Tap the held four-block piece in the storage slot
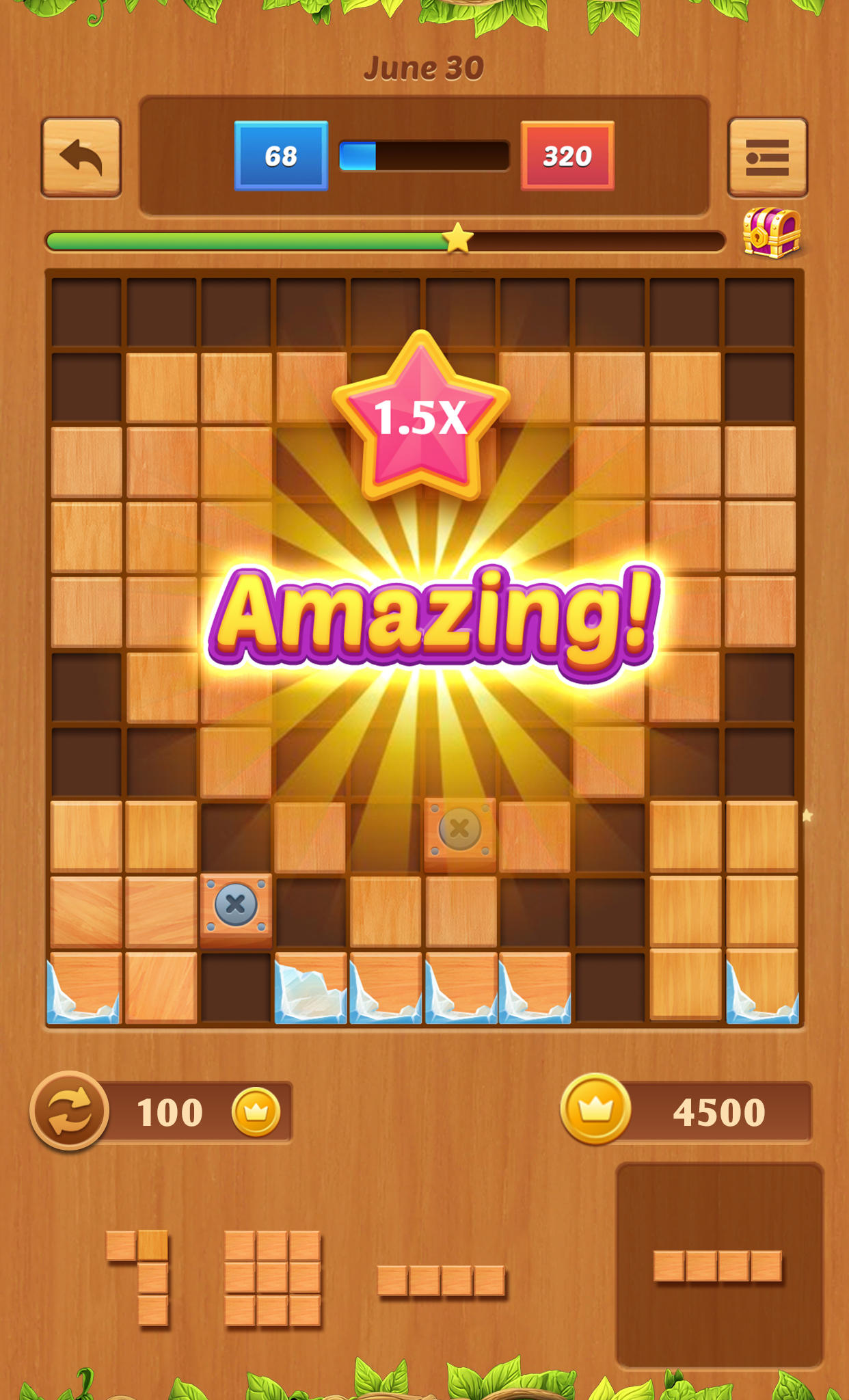Image resolution: width=849 pixels, height=1400 pixels. [718, 1265]
